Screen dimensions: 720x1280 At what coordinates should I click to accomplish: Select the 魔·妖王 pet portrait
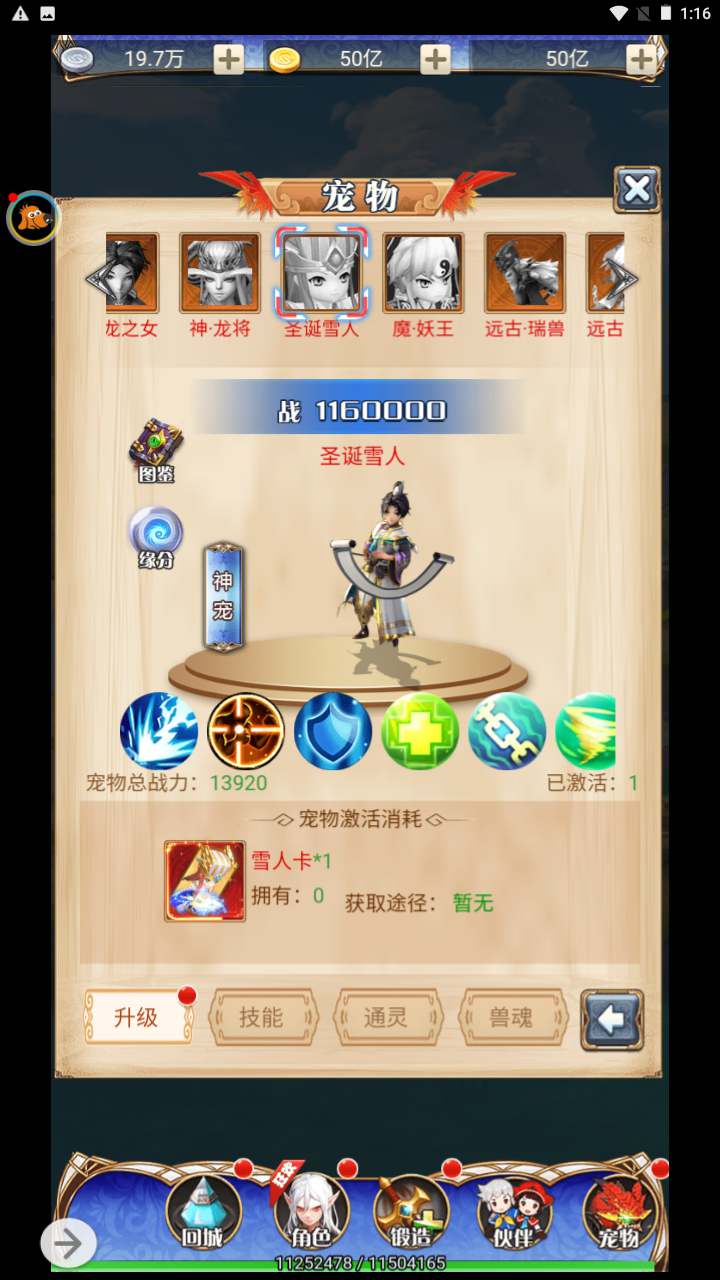click(x=422, y=273)
